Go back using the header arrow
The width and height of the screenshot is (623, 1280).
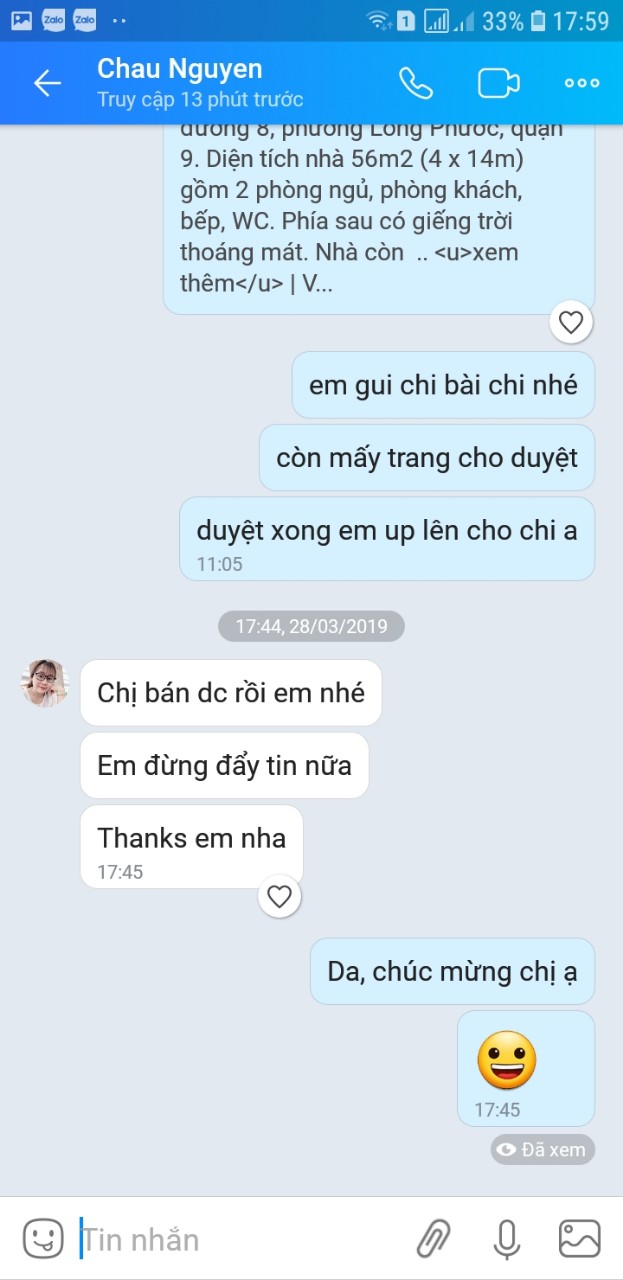tap(47, 83)
